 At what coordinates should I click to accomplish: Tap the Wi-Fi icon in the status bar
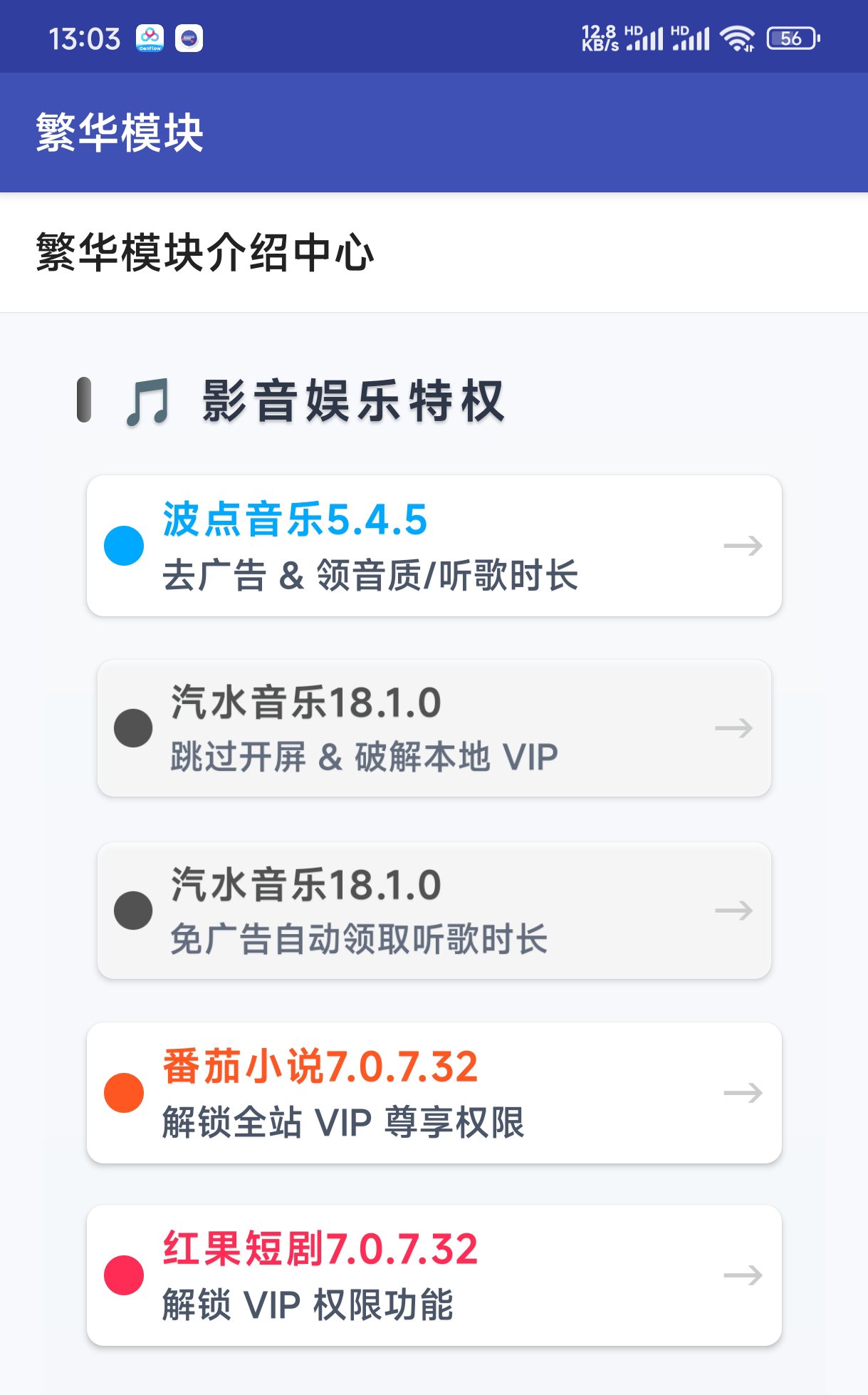(737, 37)
